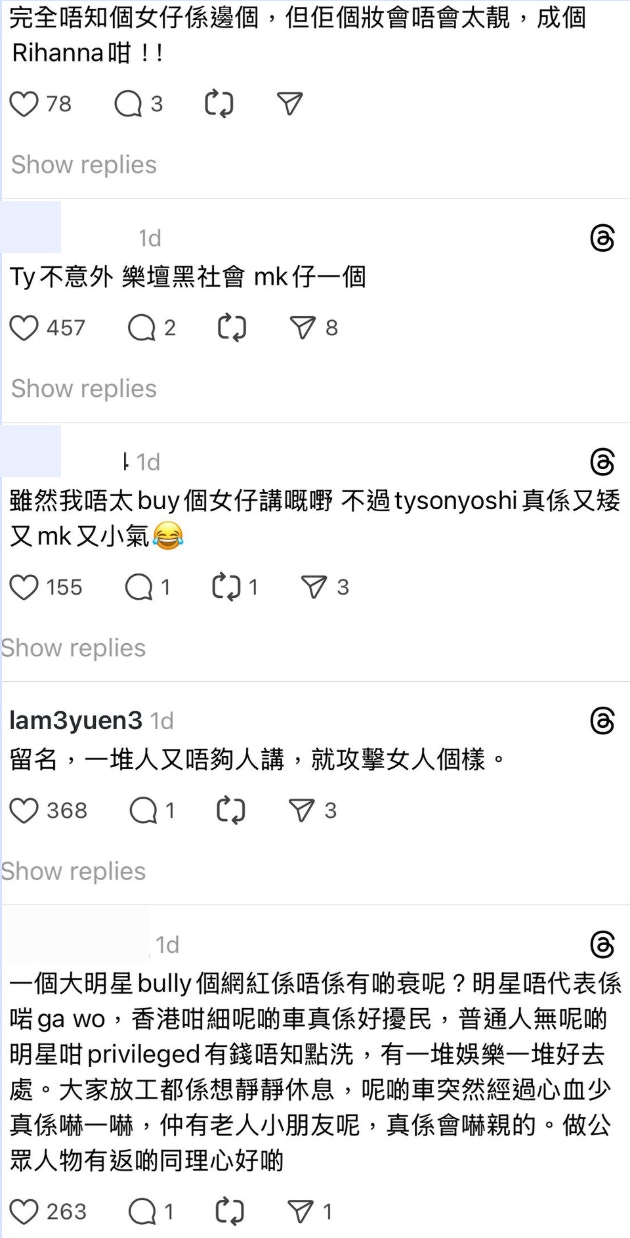Screen dimensions: 630x1238
Task: Show replies under the Rihanna comment
Action: [84, 165]
